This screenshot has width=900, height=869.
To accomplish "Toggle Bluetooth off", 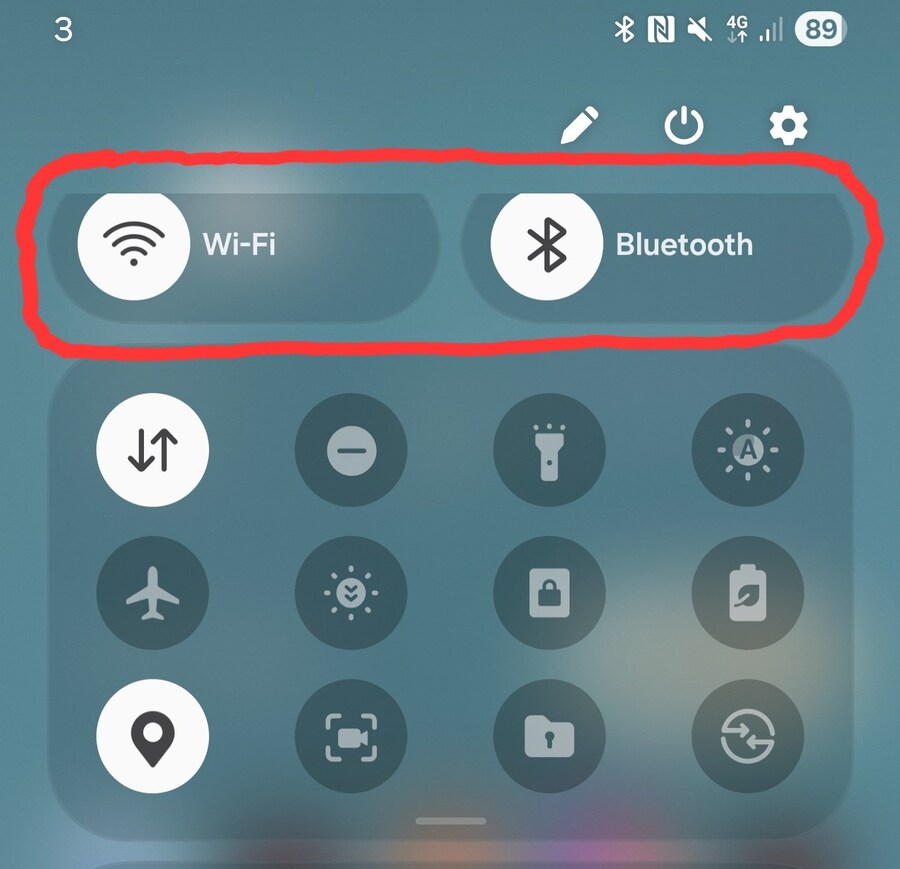I will pos(546,245).
